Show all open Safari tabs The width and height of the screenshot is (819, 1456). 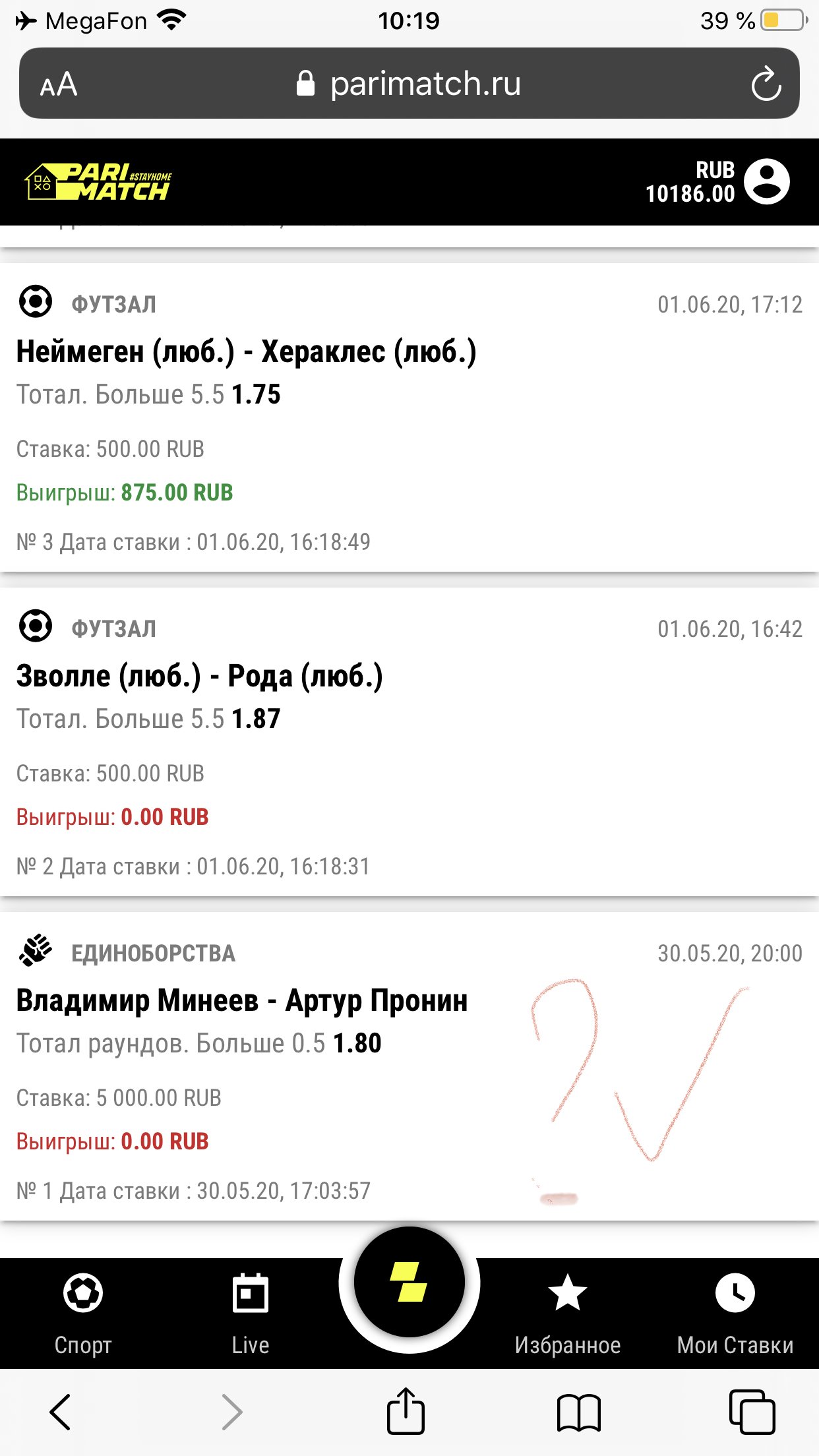(752, 1412)
